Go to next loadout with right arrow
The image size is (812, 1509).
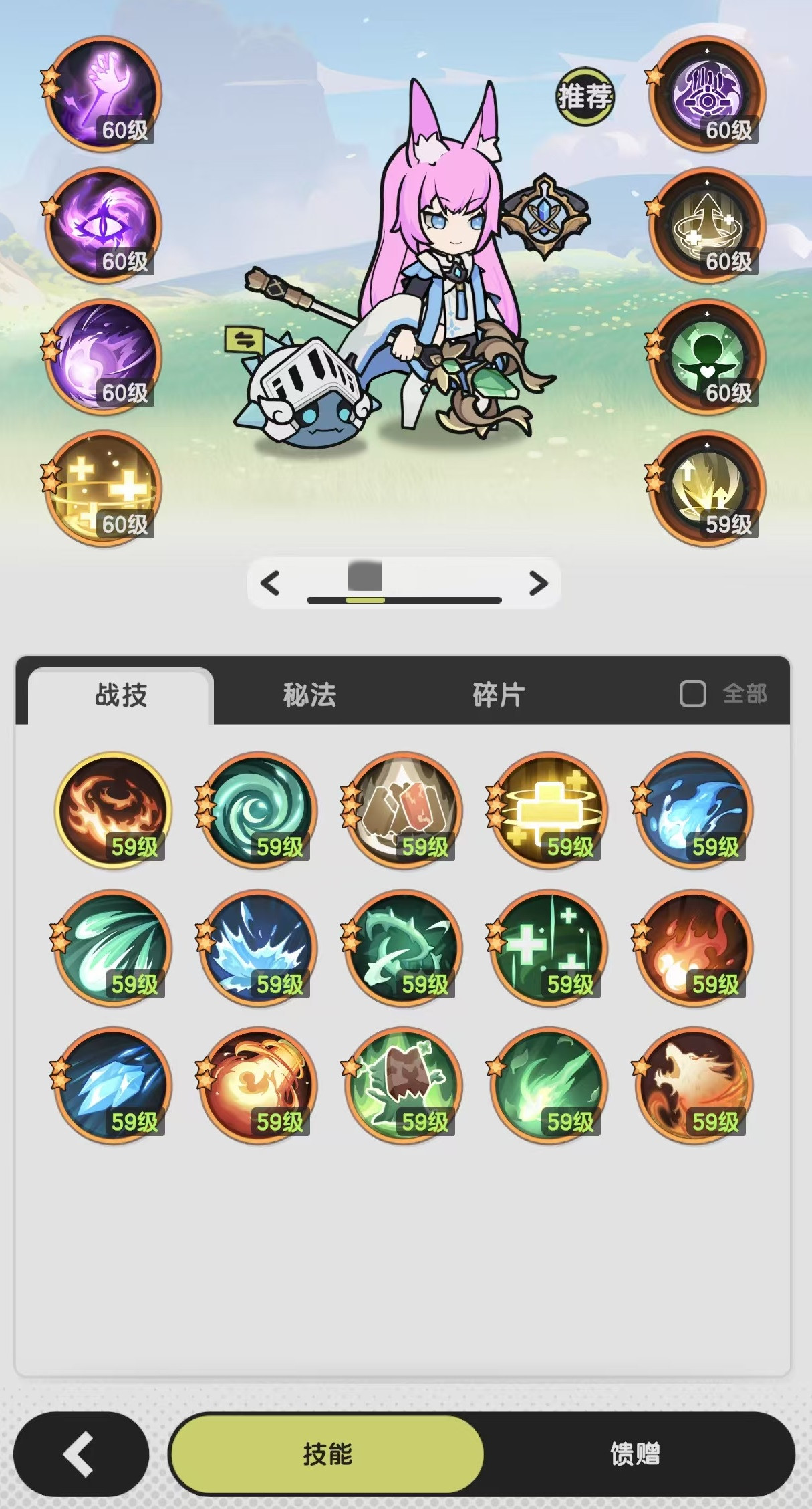[x=538, y=583]
